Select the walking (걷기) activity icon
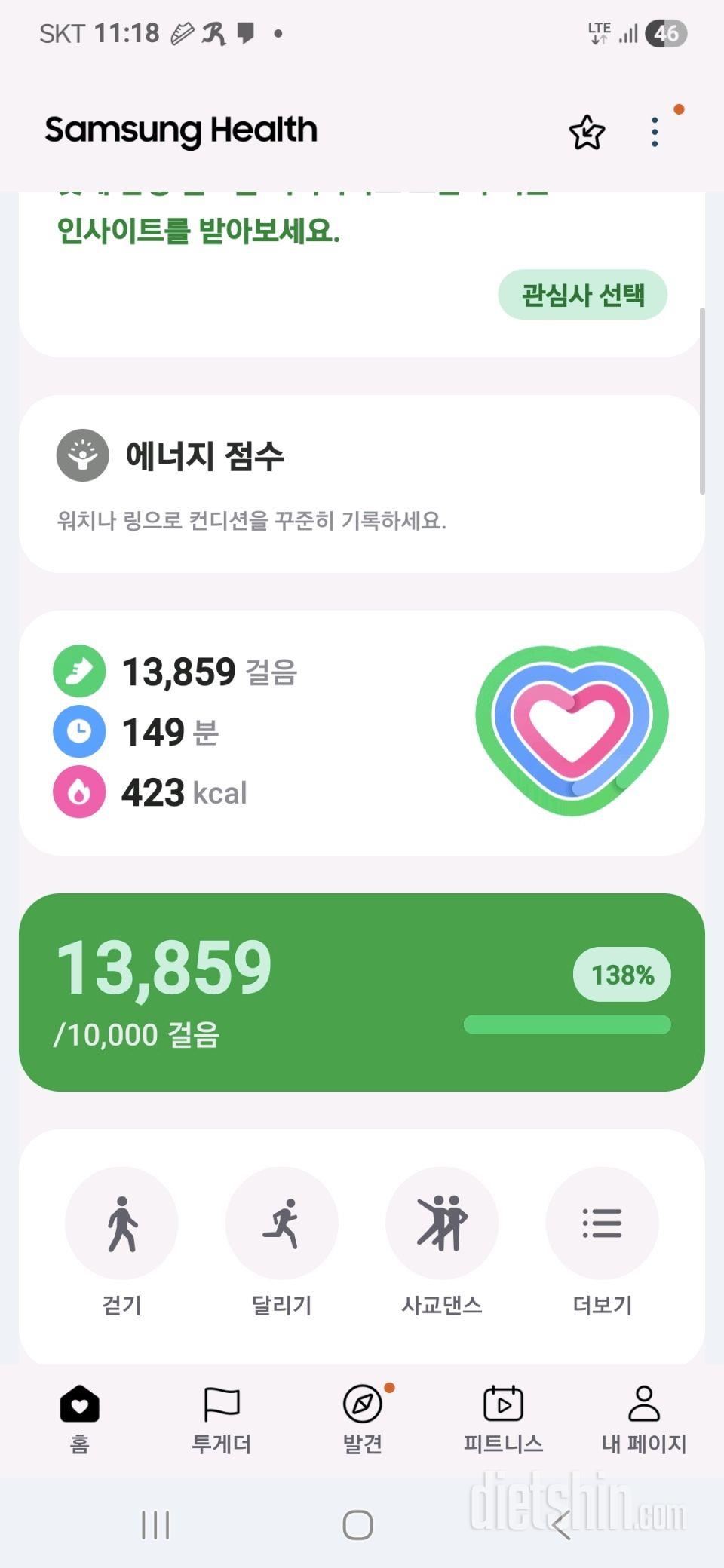 point(122,1223)
